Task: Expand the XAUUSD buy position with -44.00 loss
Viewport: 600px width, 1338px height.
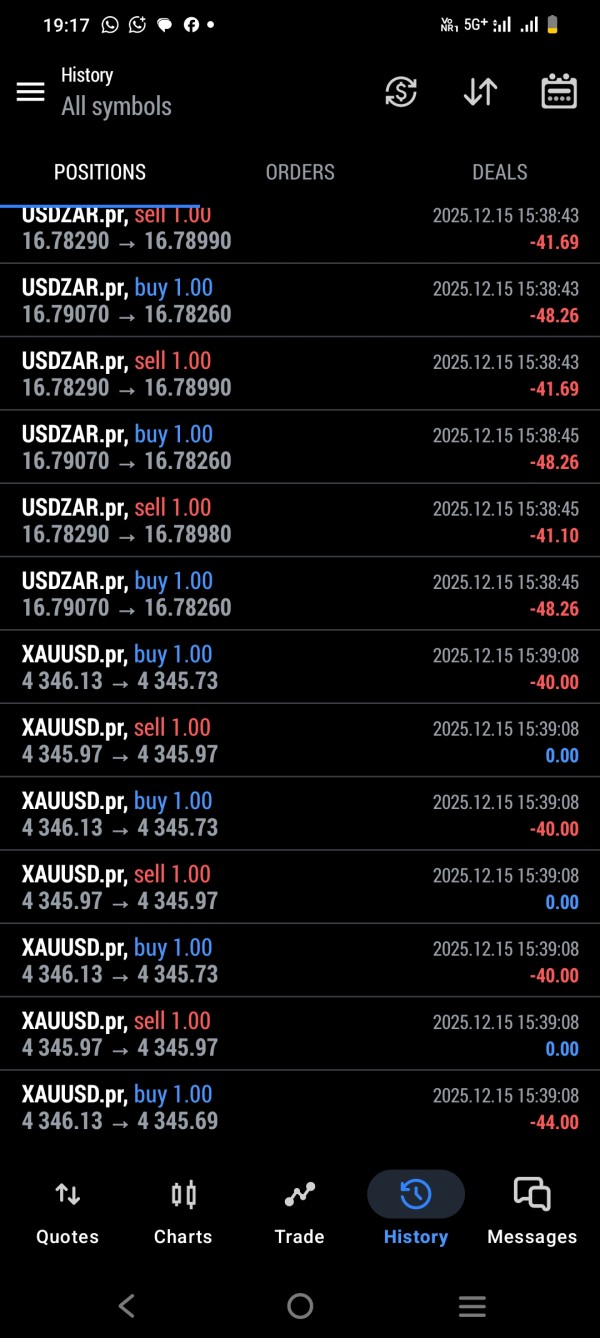Action: (300, 1107)
